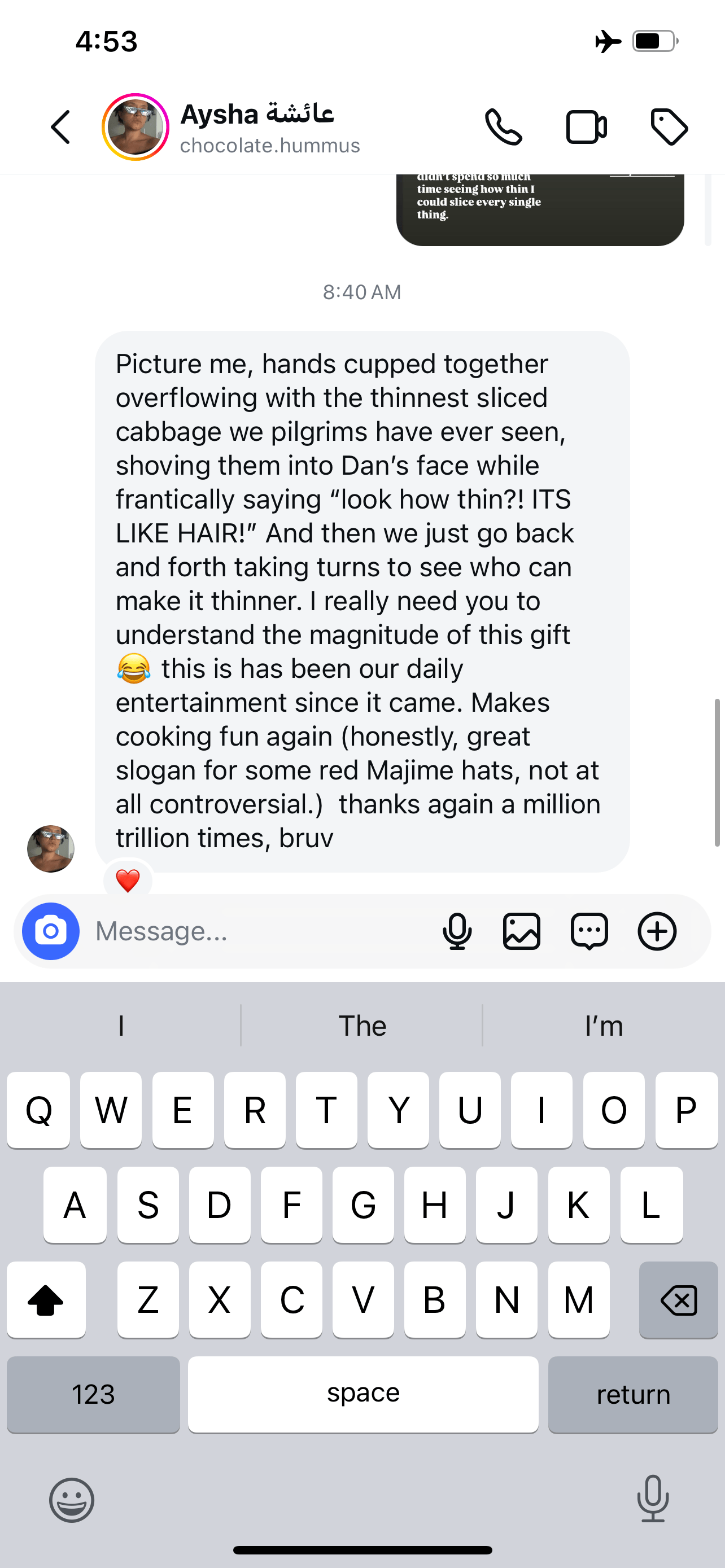This screenshot has height=1568, width=725.
Task: Open the sticker and GIF picker
Action: coord(589,931)
